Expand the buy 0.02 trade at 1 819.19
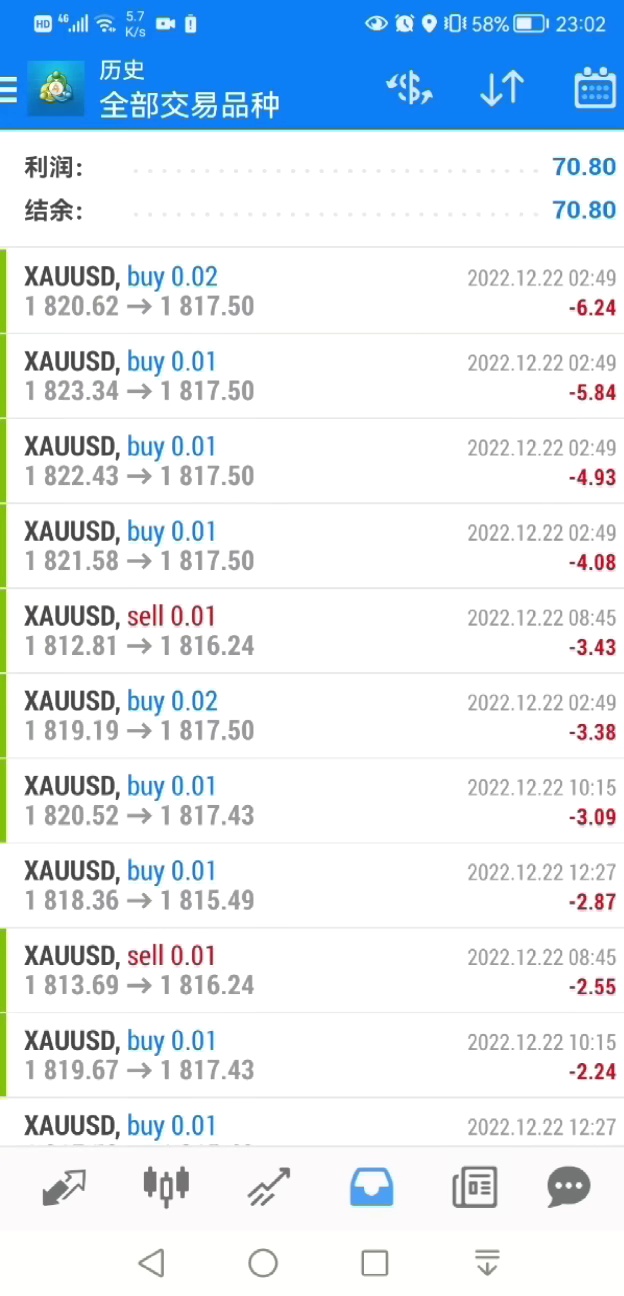This screenshot has height=1296, width=624. click(312, 716)
